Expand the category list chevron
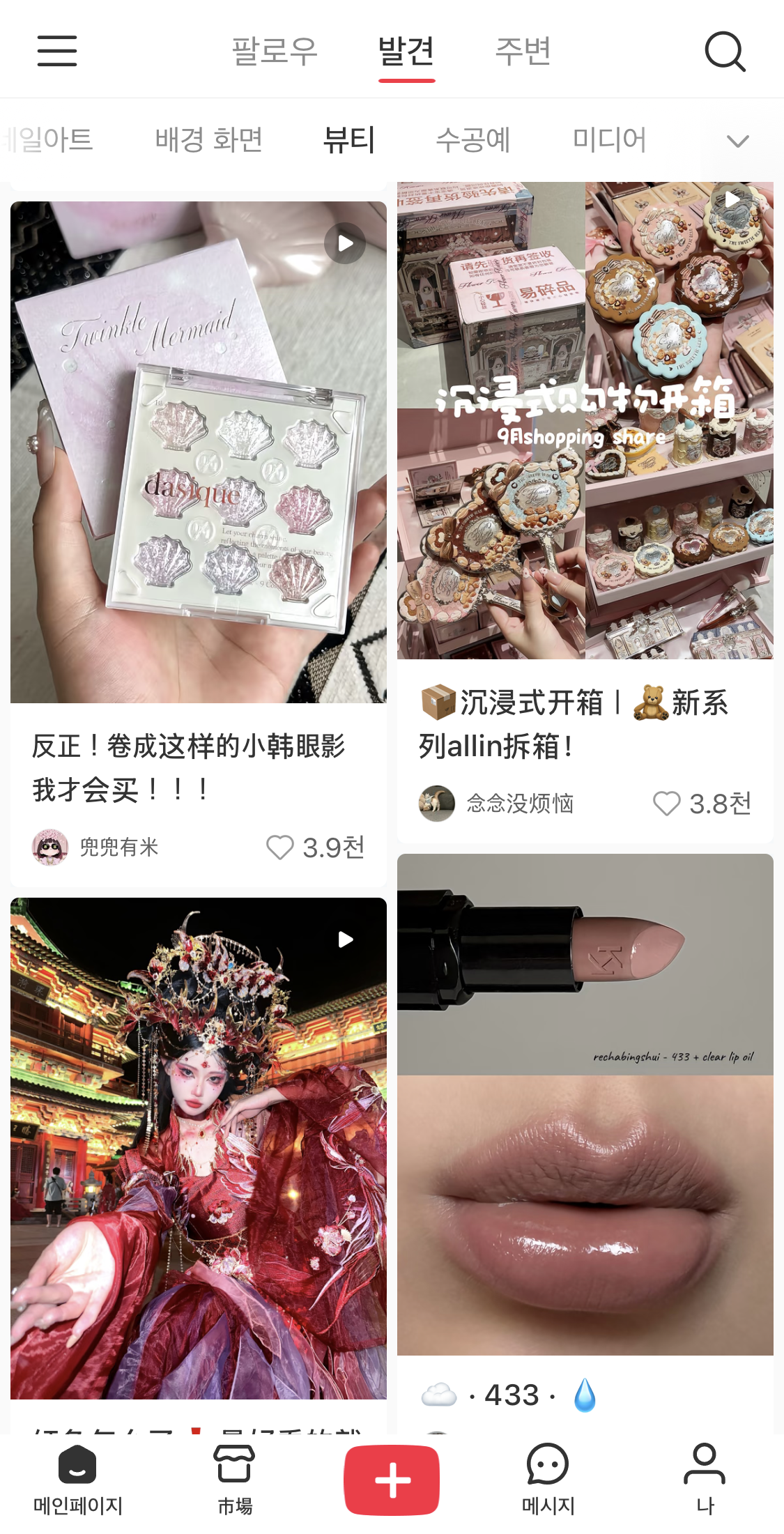 coord(737,141)
